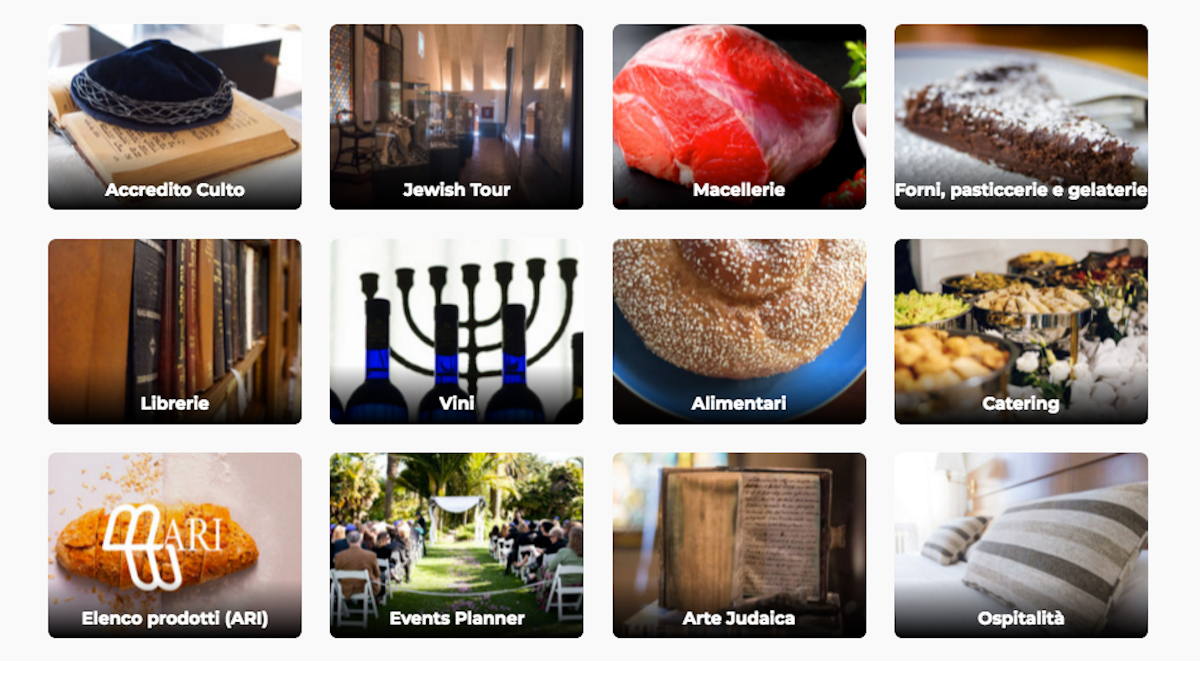Viewport: 1200px width, 675px height.
Task: Open the Jewish Tour tile
Action: [x=456, y=117]
